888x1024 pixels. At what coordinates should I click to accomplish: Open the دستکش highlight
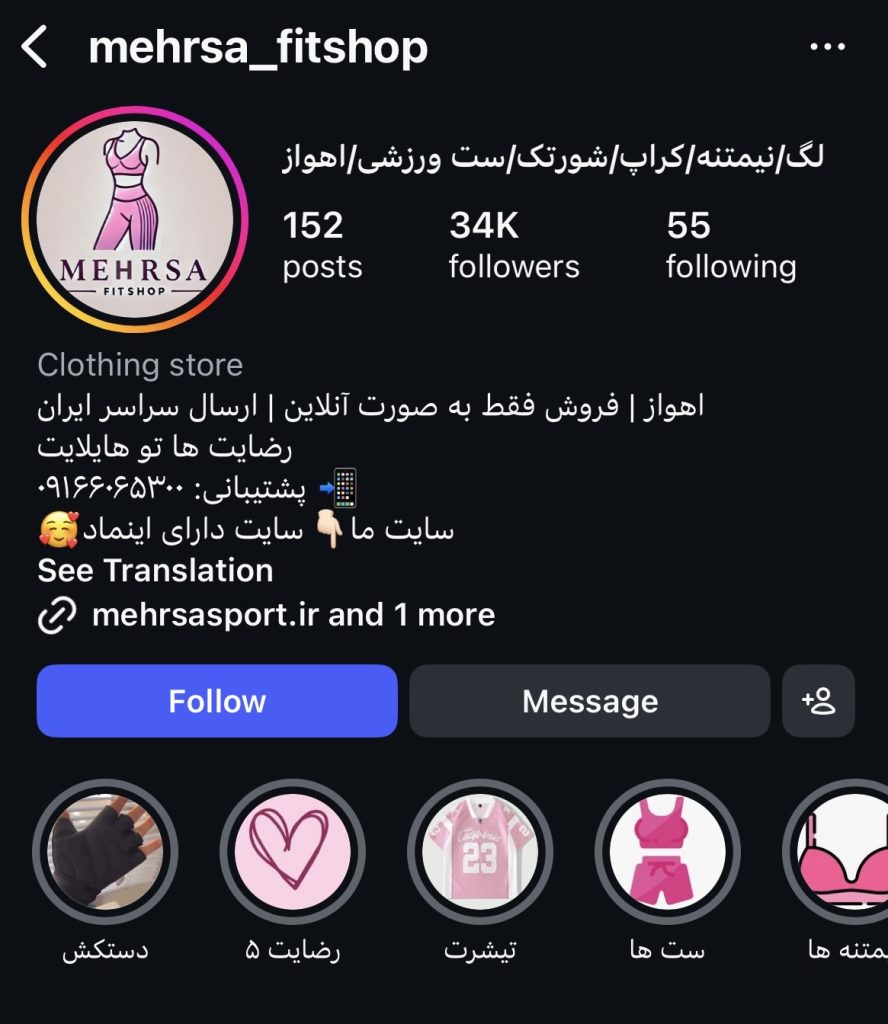coord(105,852)
